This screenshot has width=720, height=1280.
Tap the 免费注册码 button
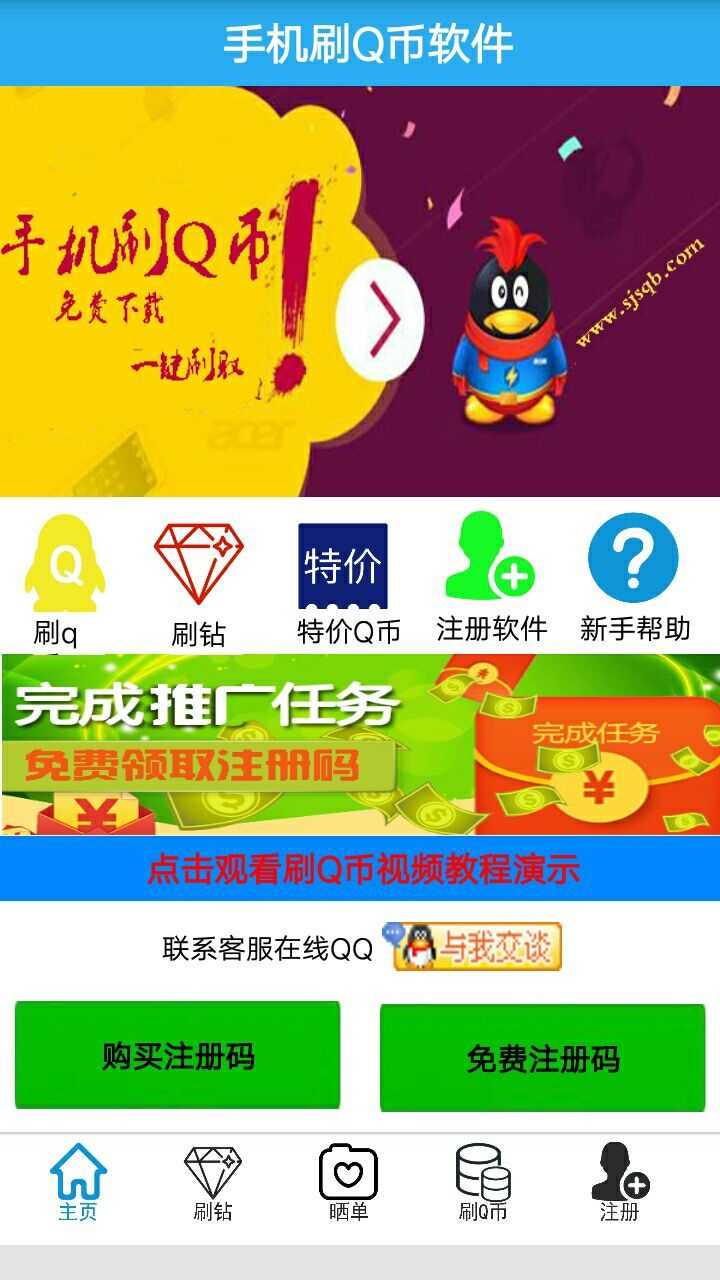click(x=543, y=1058)
